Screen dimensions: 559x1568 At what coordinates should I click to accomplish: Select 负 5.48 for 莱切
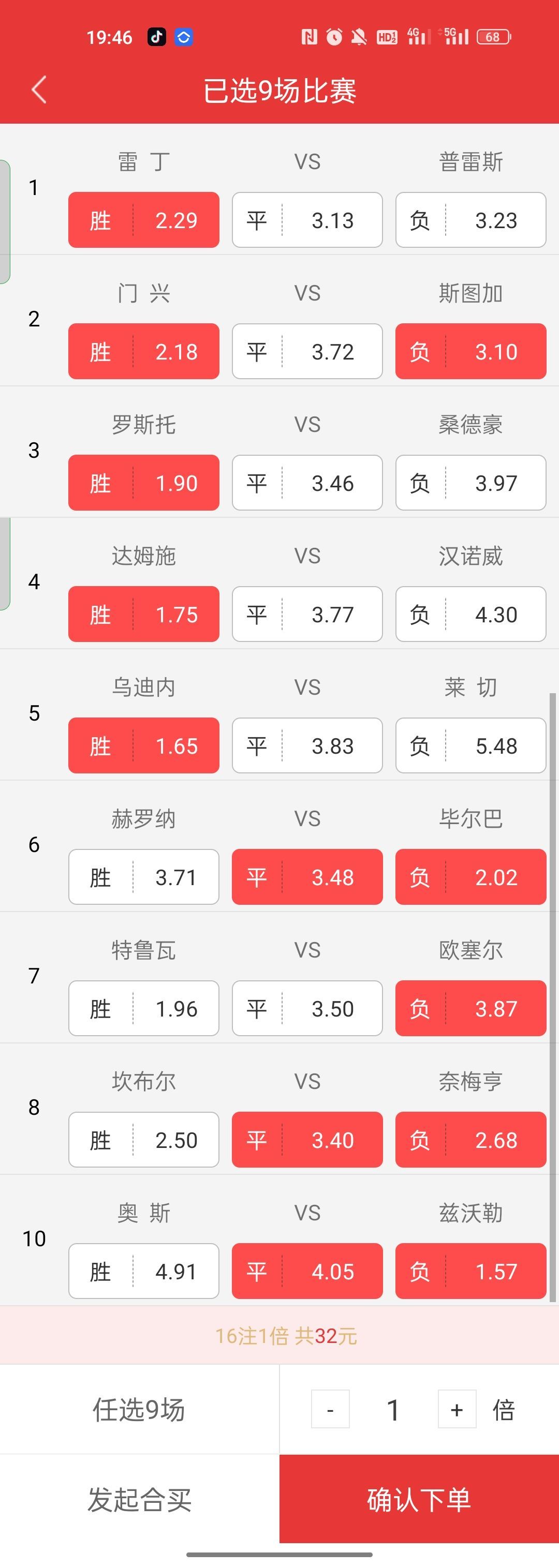[470, 745]
